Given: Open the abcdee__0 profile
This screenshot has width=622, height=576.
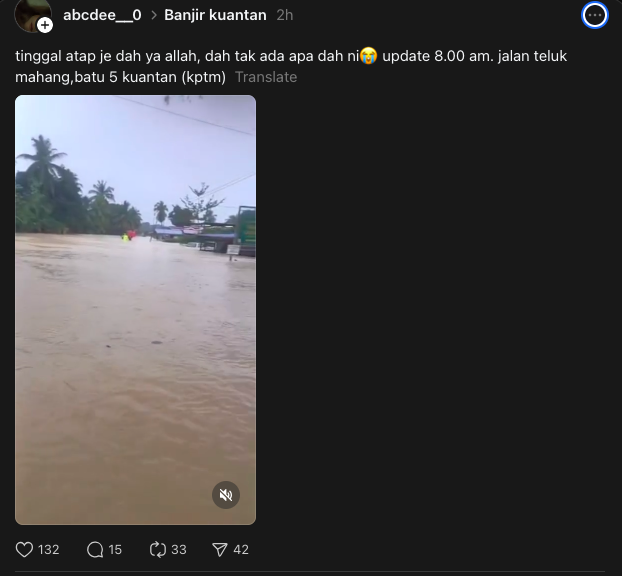Looking at the screenshot, I should (102, 15).
